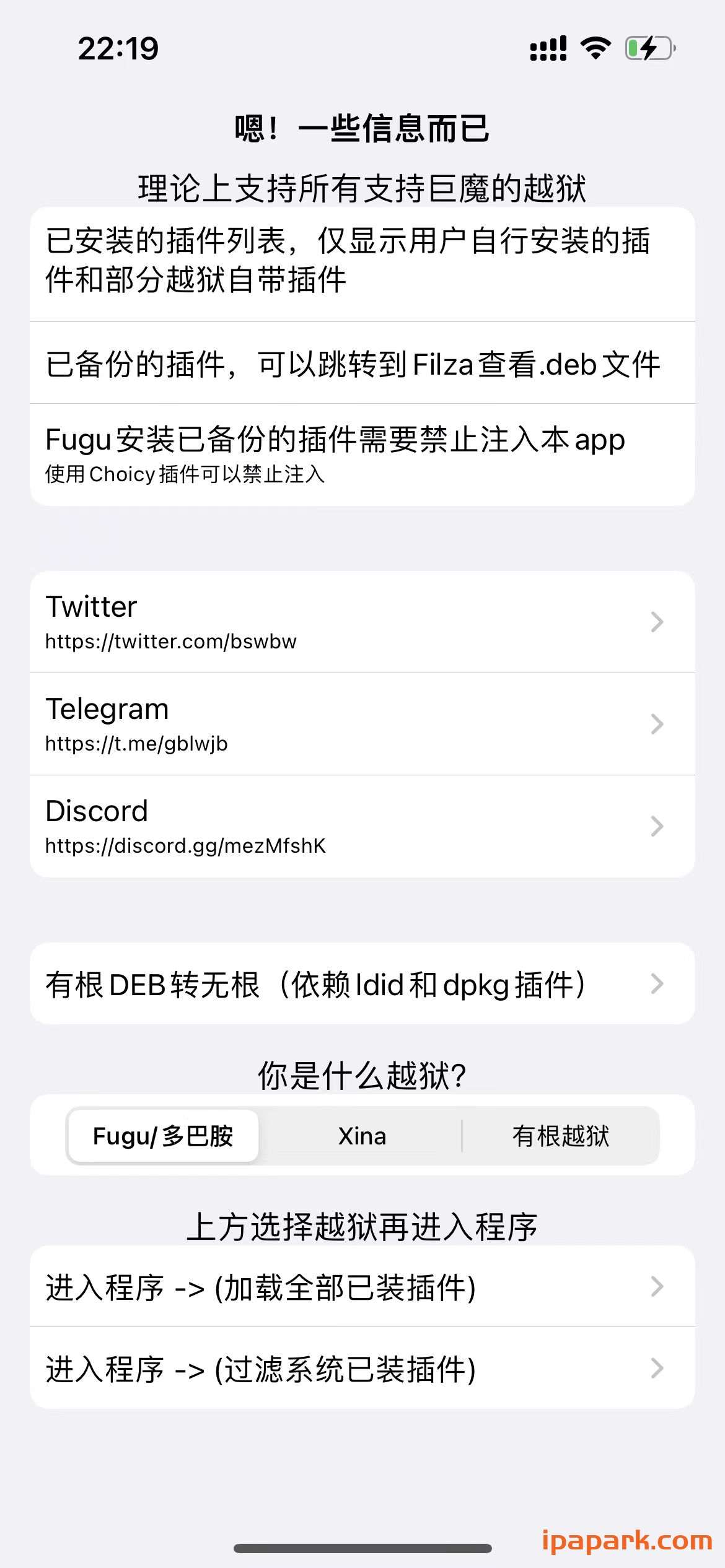The width and height of the screenshot is (725, 1568).
Task: Tap the Wi-Fi status bar icon
Action: (595, 48)
